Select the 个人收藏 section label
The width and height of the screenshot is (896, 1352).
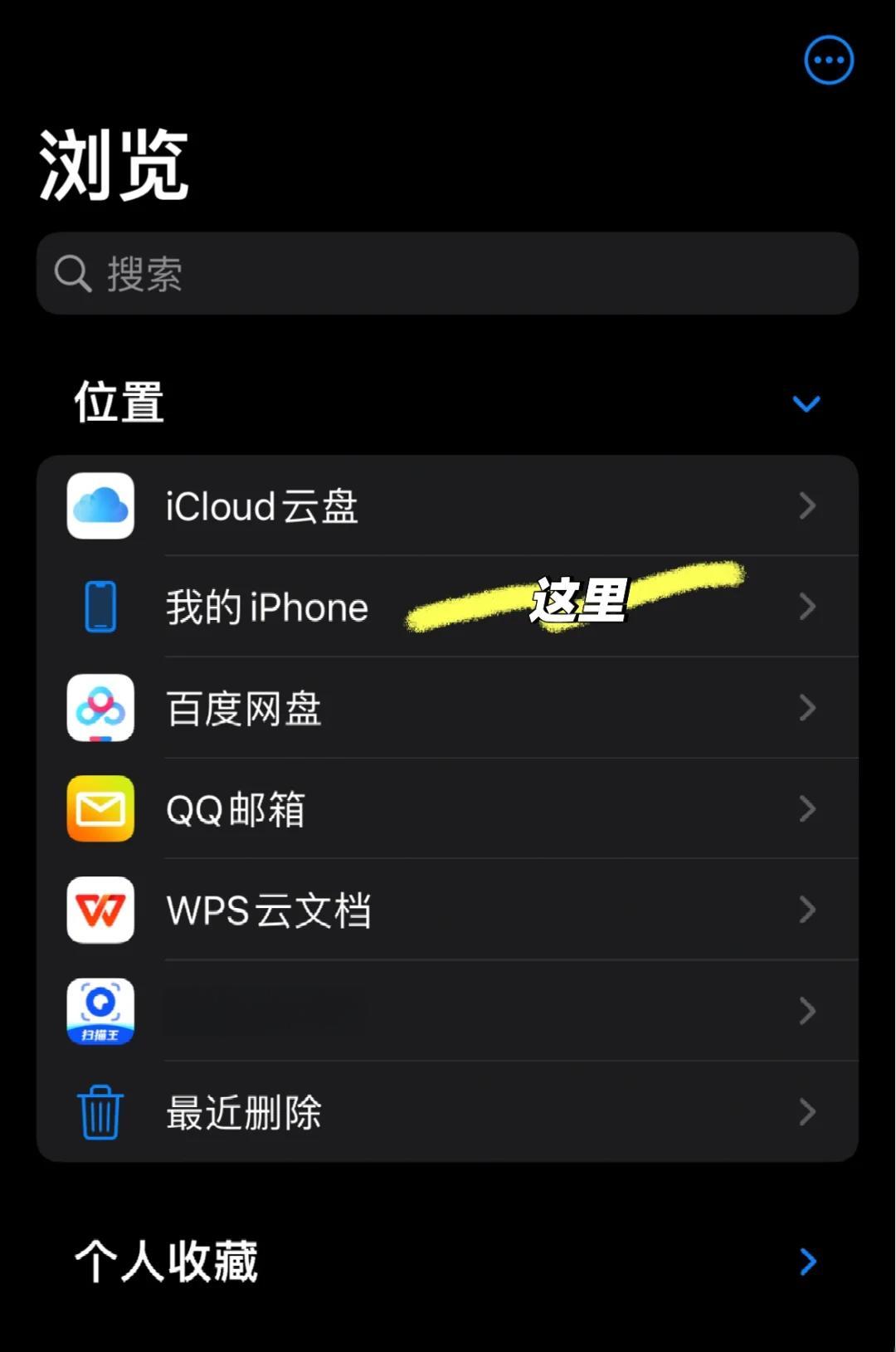(x=166, y=1262)
